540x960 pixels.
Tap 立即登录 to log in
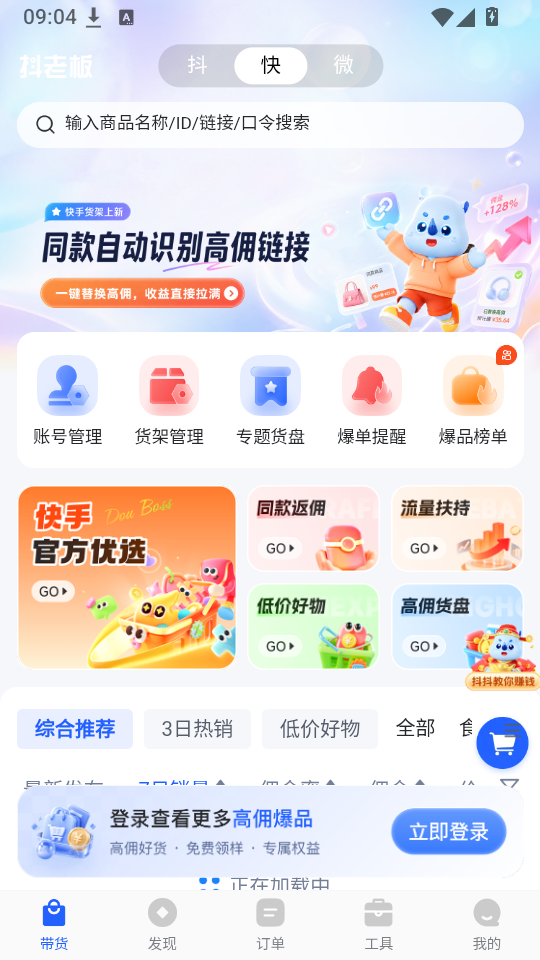click(x=449, y=831)
